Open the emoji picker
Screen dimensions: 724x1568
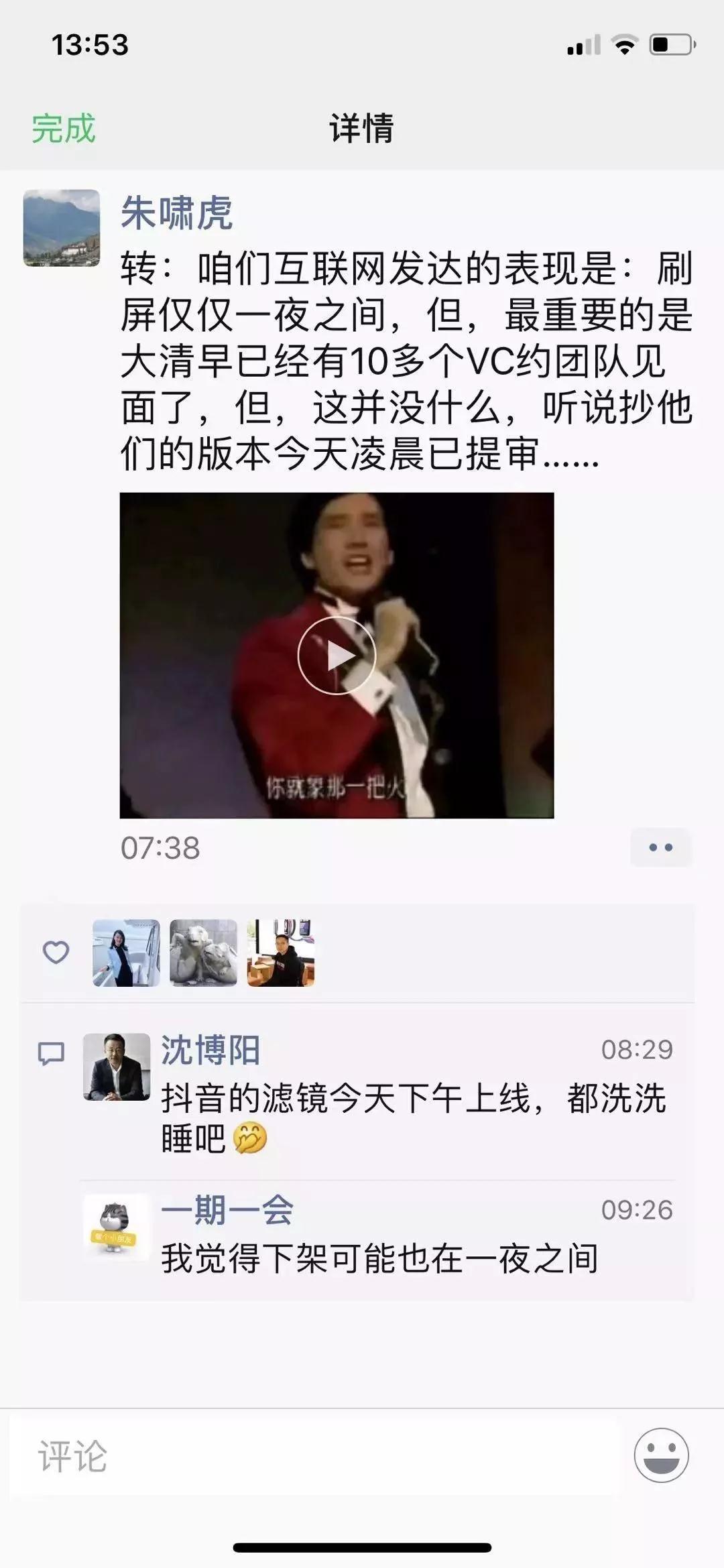(x=661, y=1455)
